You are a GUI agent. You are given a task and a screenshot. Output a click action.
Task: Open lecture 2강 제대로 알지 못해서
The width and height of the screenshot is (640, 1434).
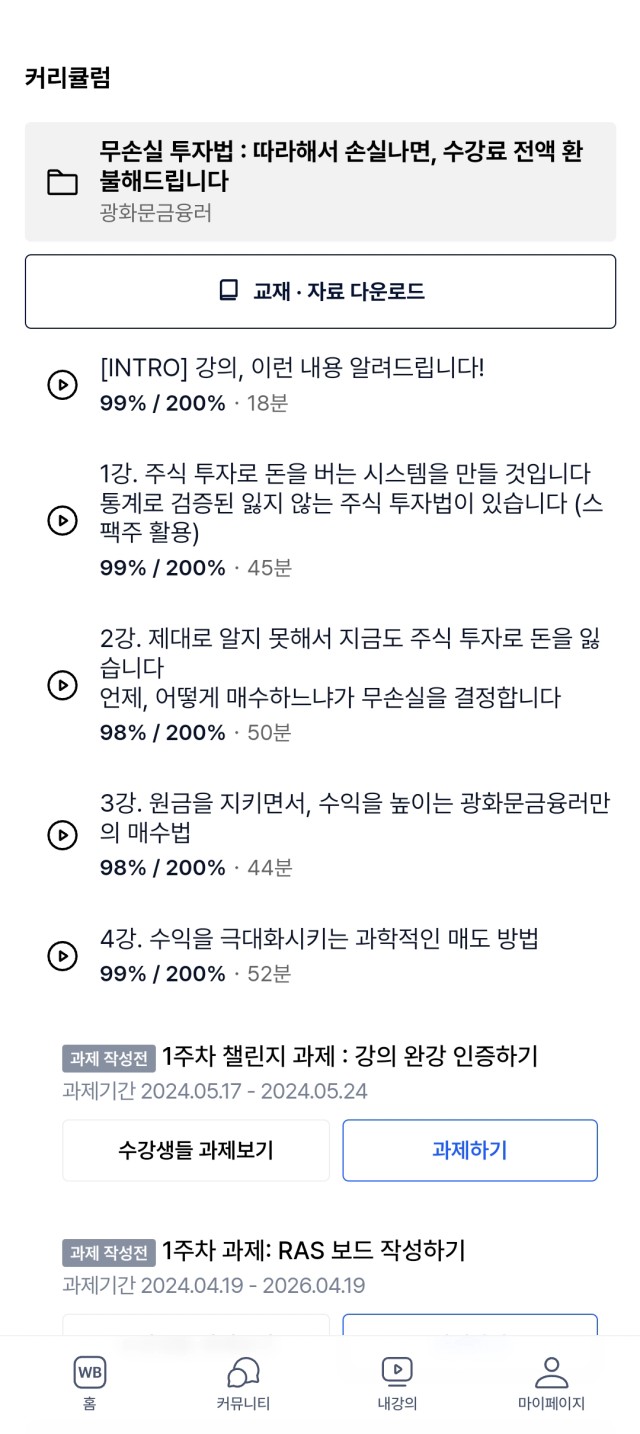pos(320,685)
